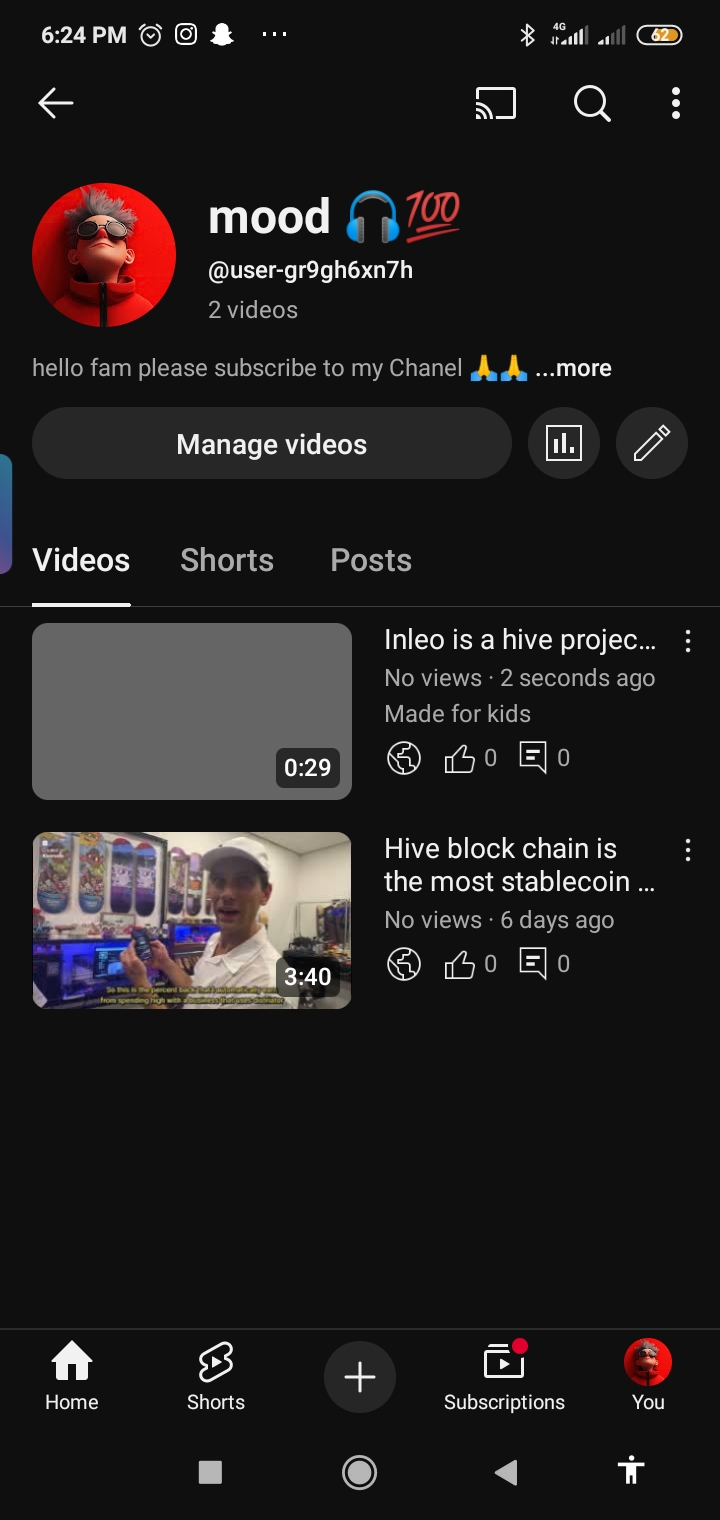Switch to the Shorts tab

tap(227, 560)
